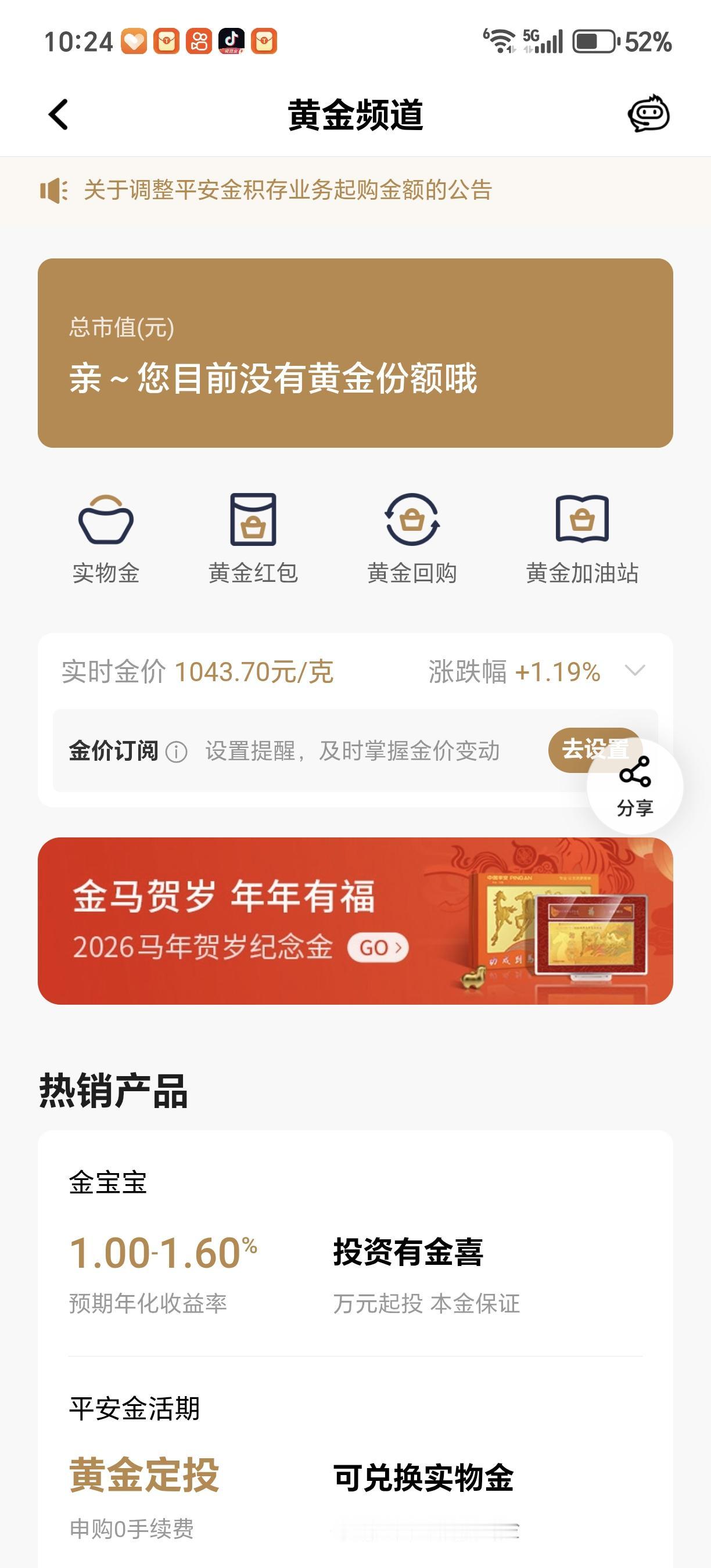The height and width of the screenshot is (1568, 711).
Task: Click the announcement speaker icon
Action: pyautogui.click(x=53, y=190)
